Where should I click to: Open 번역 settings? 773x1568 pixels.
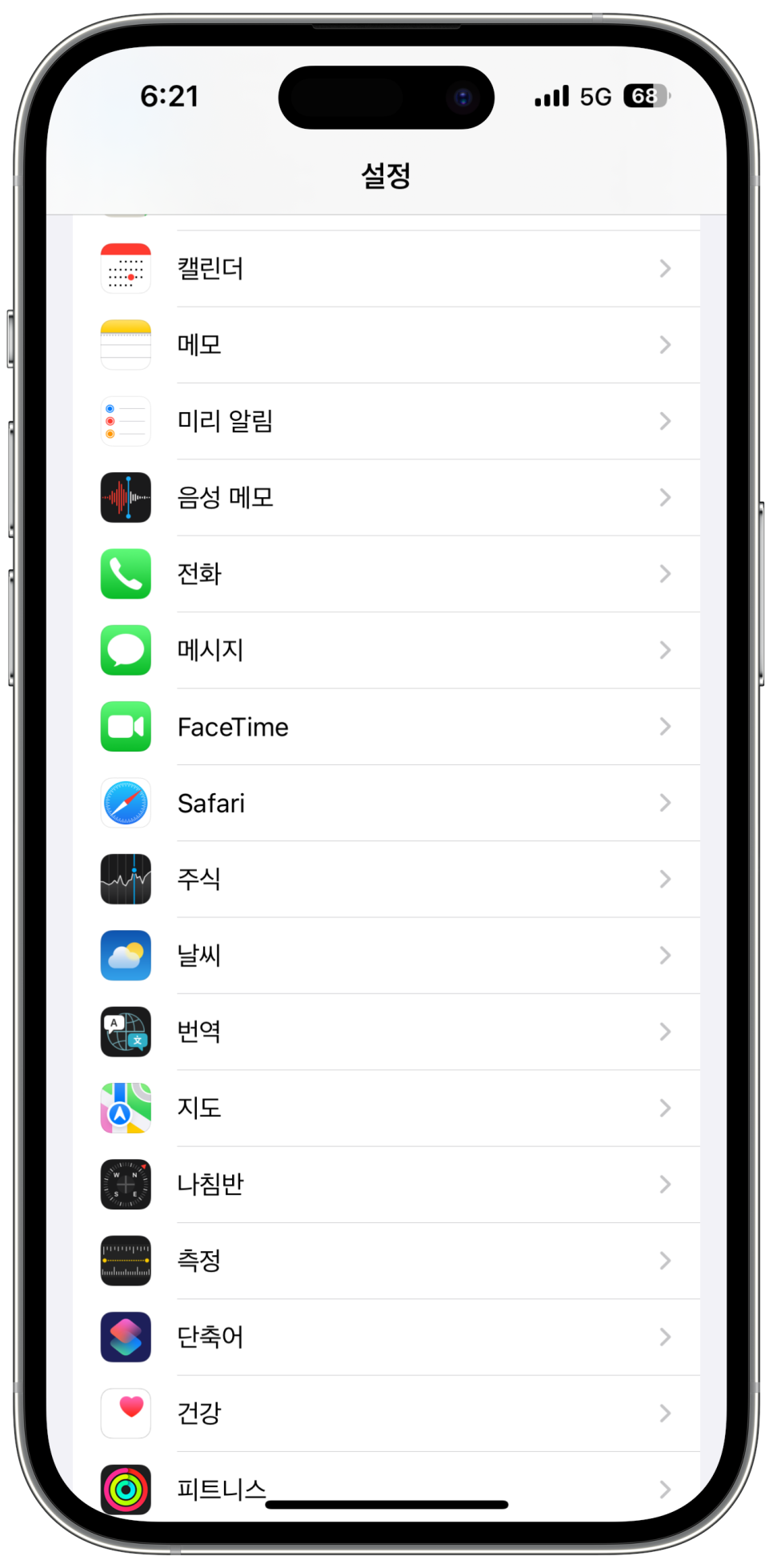coord(386,1032)
